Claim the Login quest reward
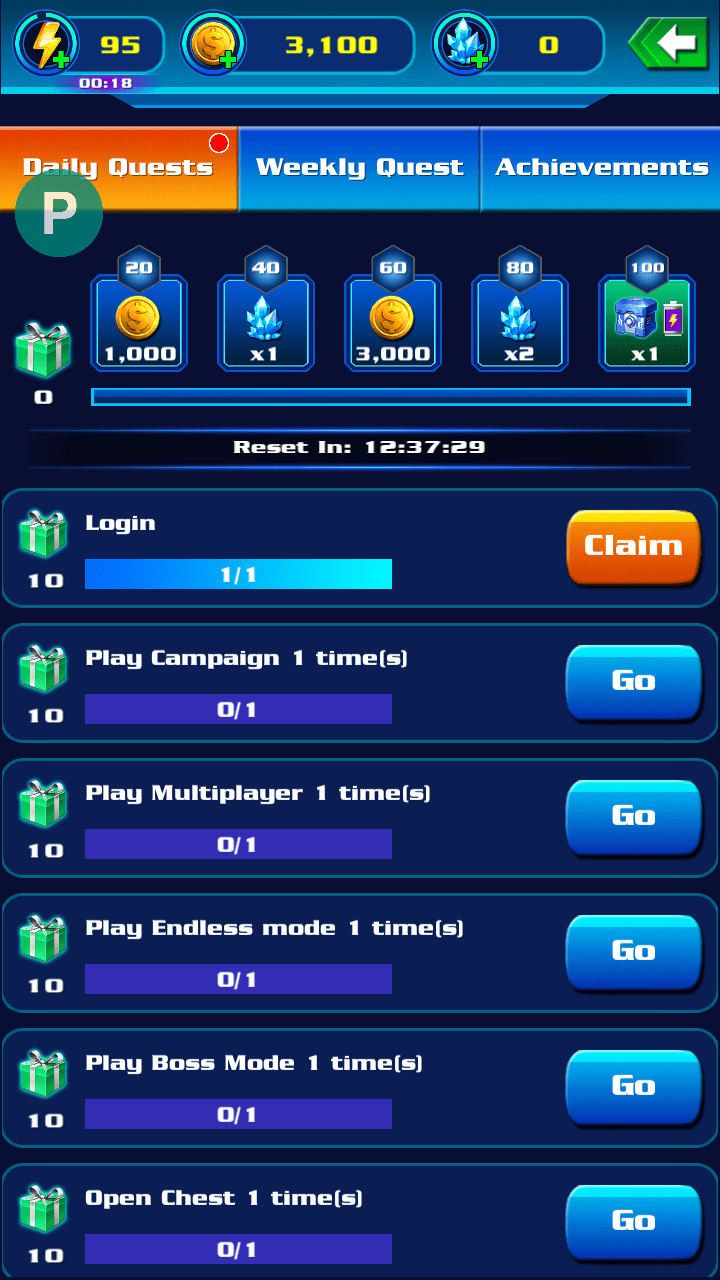The image size is (720, 1280). point(633,546)
